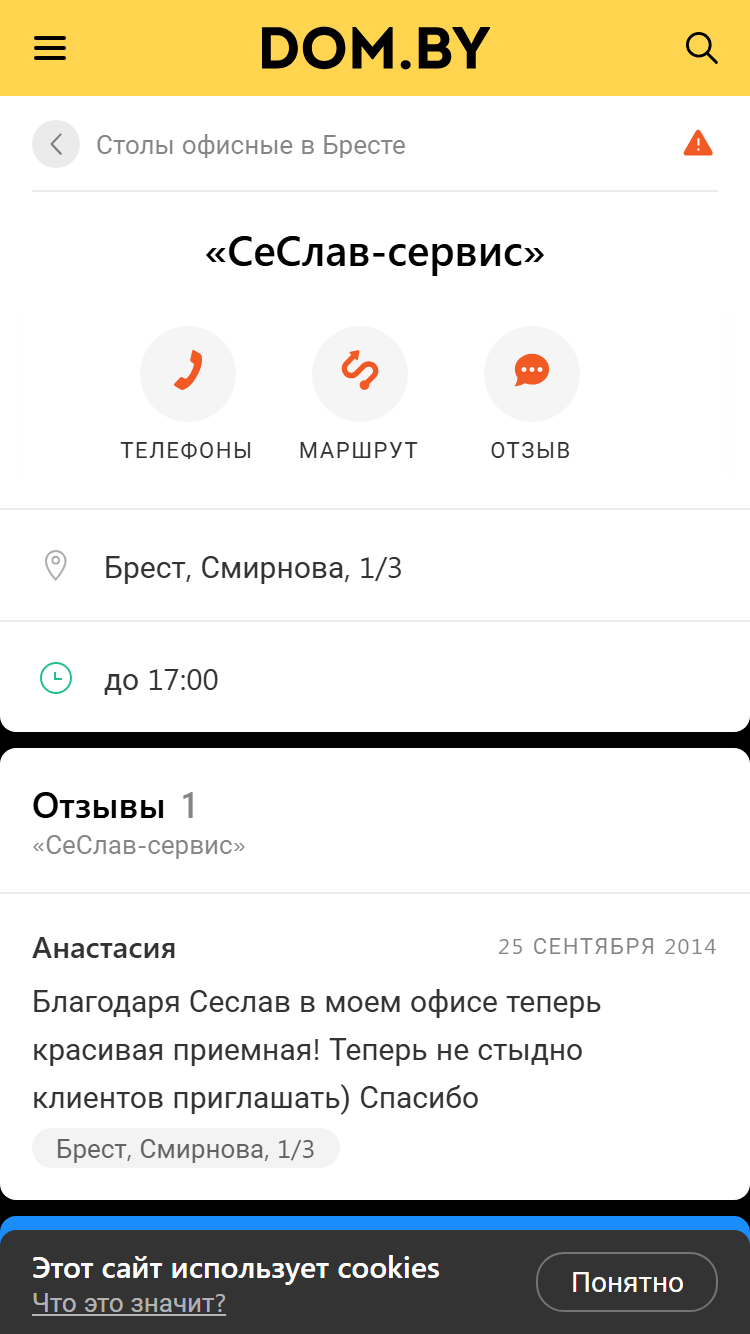Tap the search magnifier icon

[x=701, y=48]
